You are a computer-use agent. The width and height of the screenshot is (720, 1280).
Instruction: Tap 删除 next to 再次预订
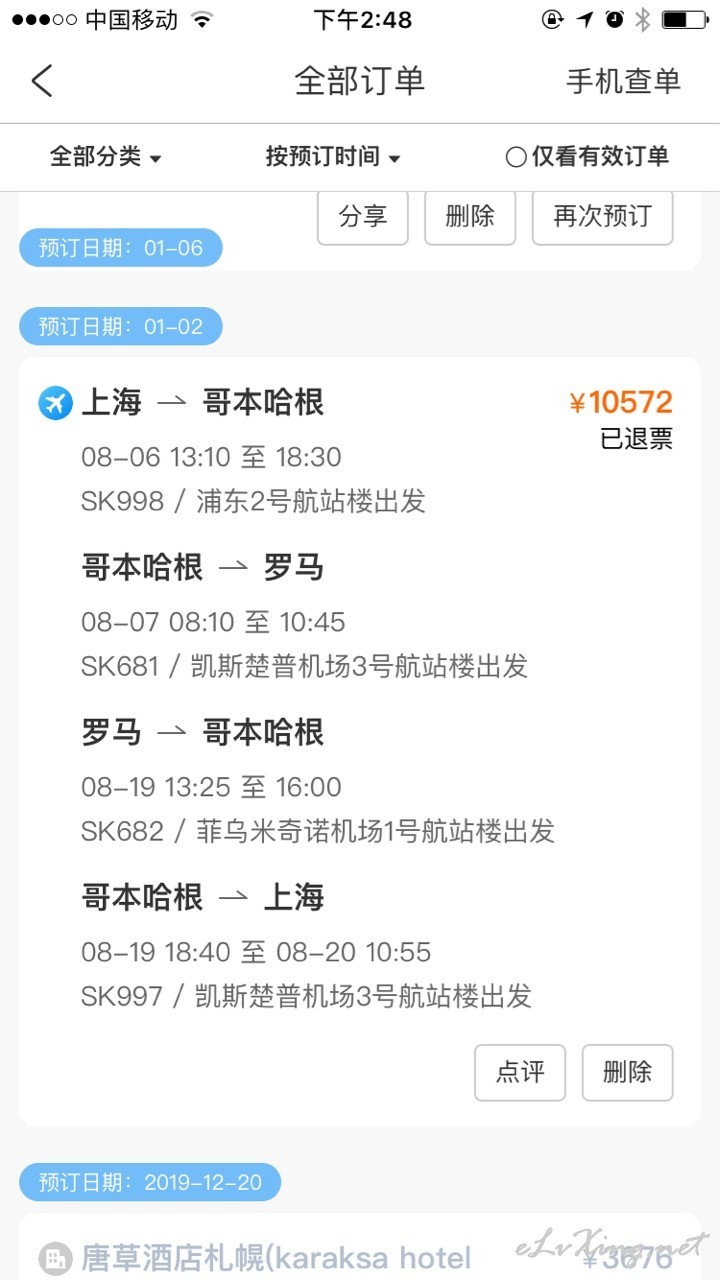point(470,216)
